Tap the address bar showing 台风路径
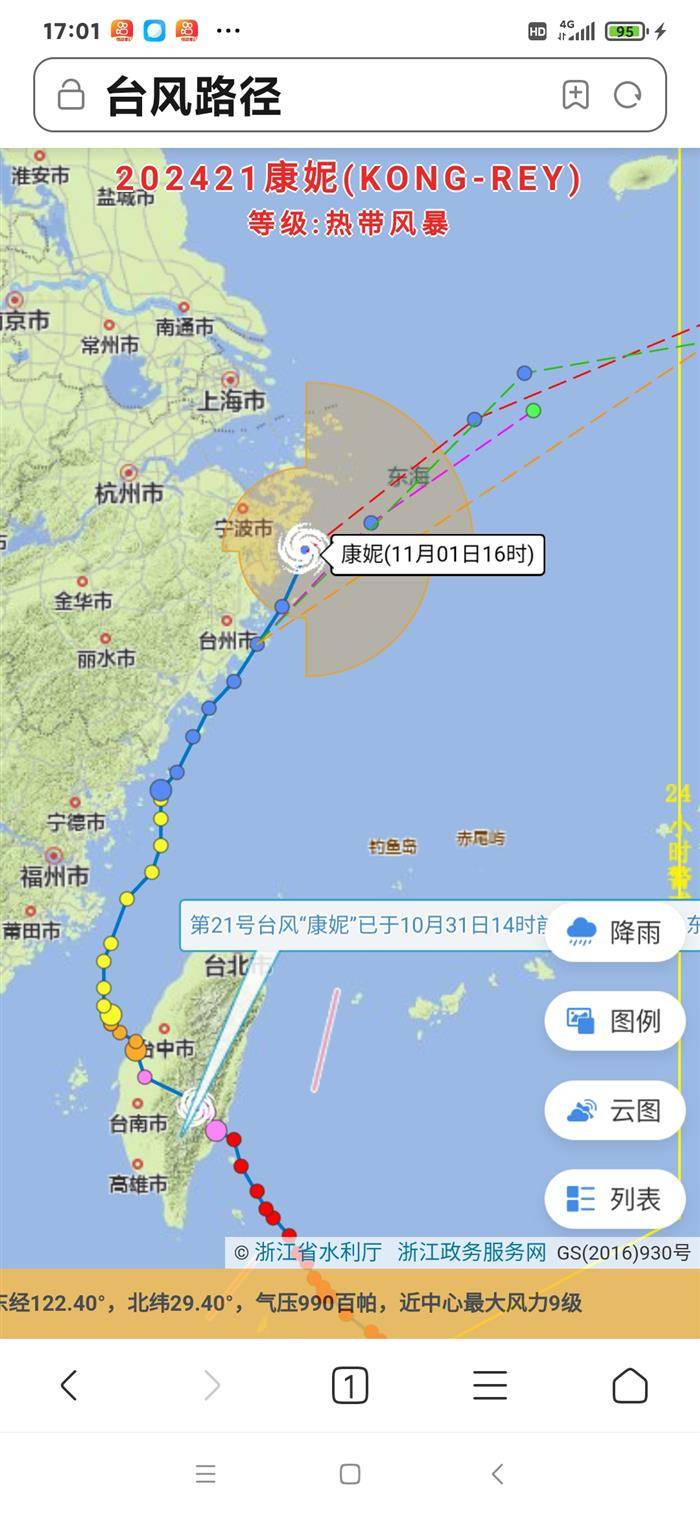This screenshot has height=1516, width=700. 300,96
